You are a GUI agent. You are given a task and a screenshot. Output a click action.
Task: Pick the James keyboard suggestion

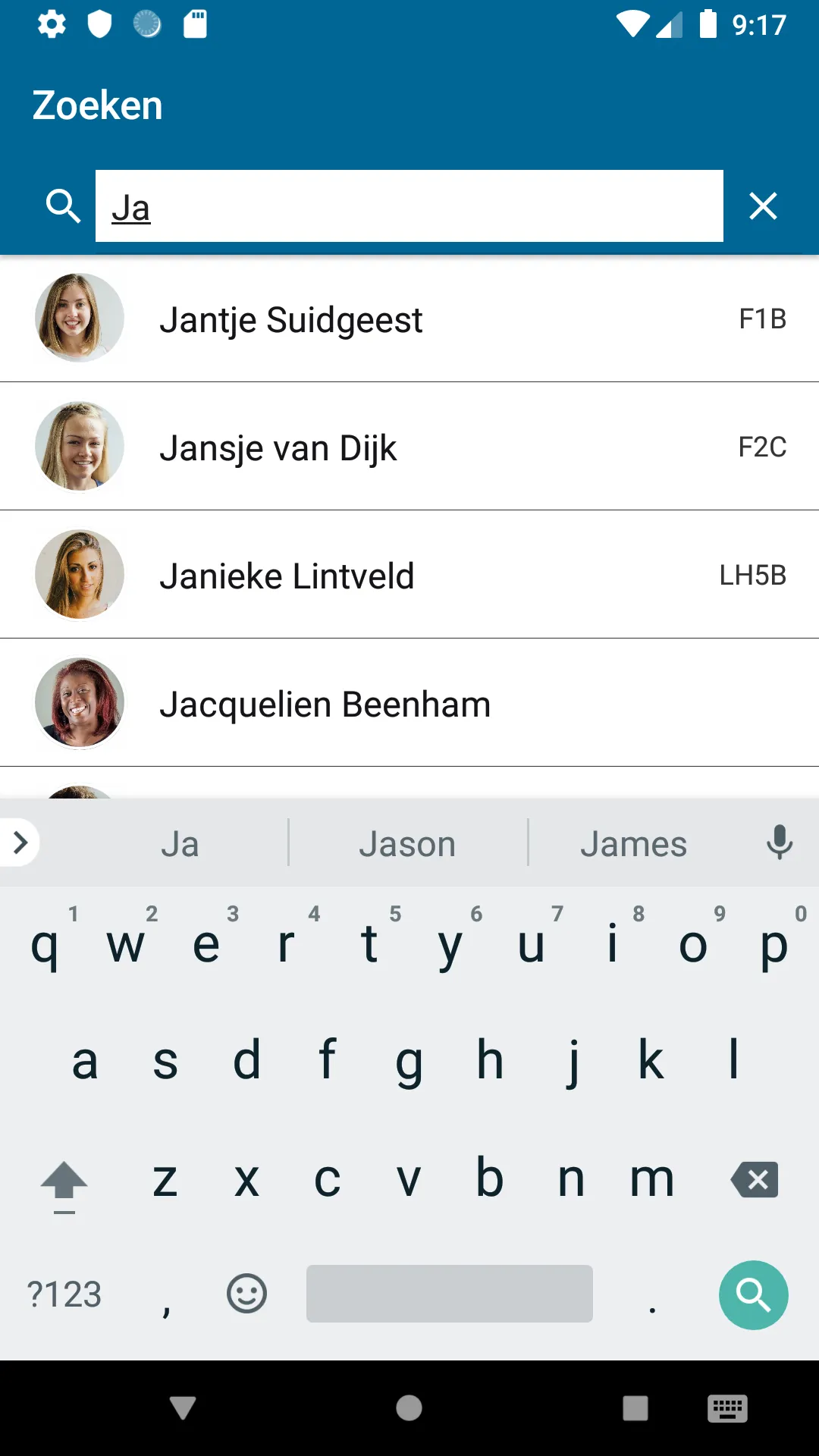pyautogui.click(x=633, y=844)
